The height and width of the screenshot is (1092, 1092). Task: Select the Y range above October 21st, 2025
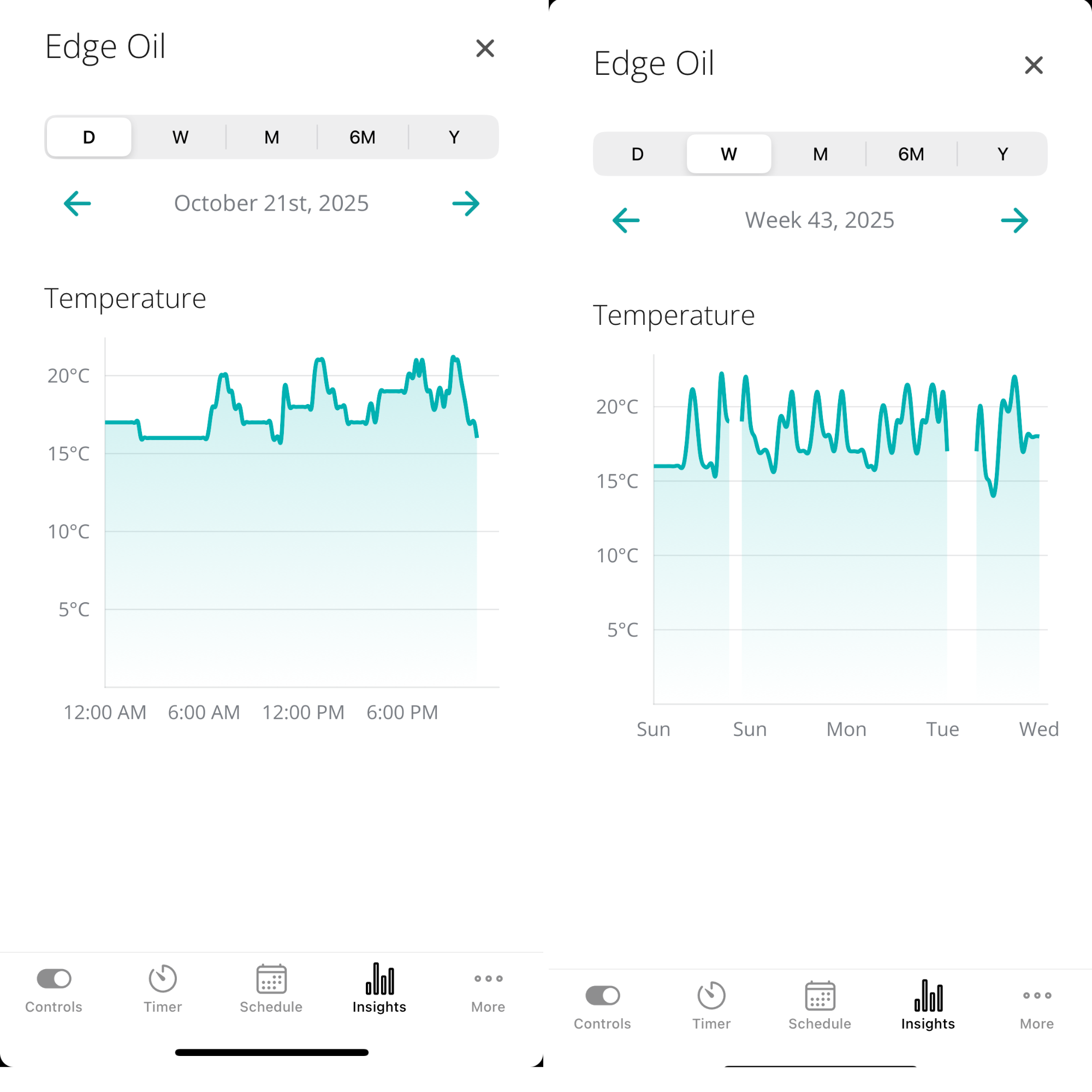[454, 138]
